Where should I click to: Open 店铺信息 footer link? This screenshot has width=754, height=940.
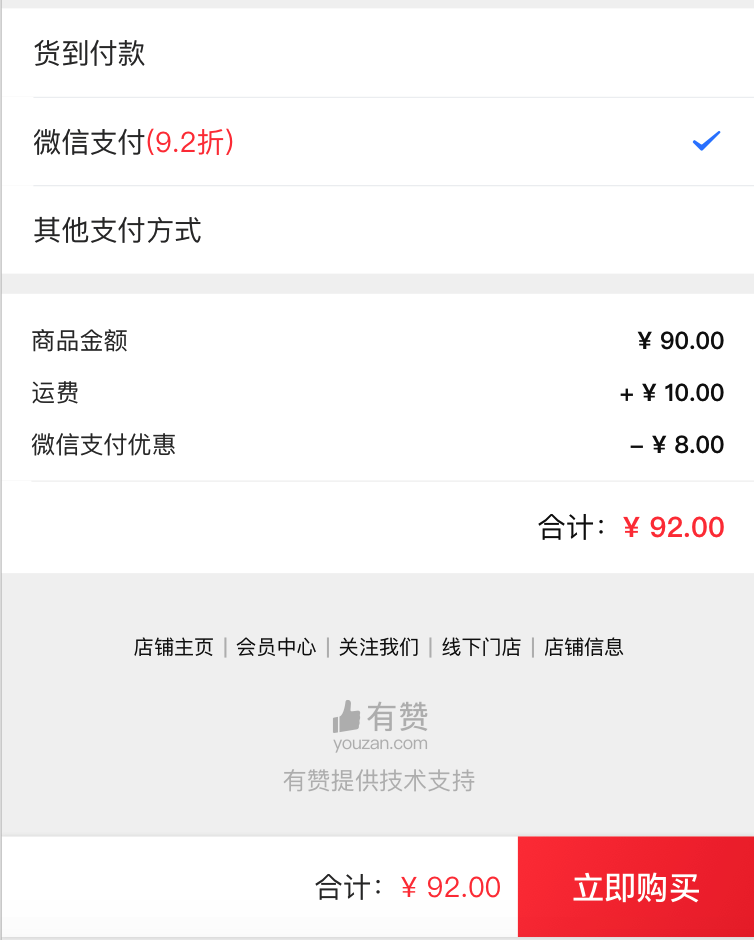[x=584, y=647]
